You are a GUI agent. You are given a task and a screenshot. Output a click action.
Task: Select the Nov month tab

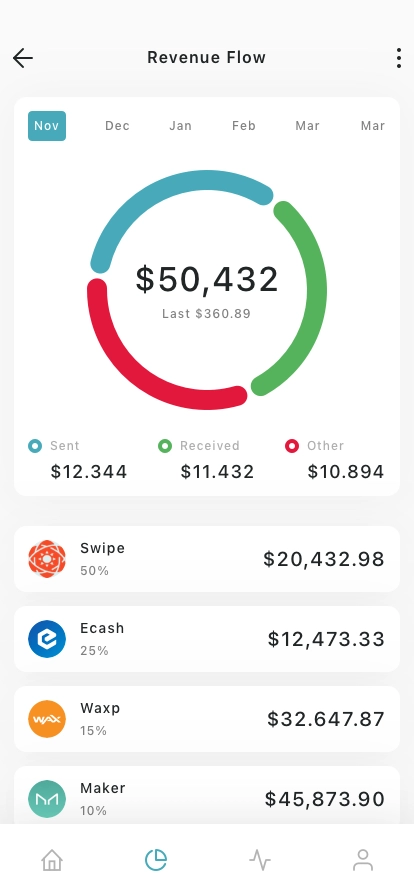(47, 126)
